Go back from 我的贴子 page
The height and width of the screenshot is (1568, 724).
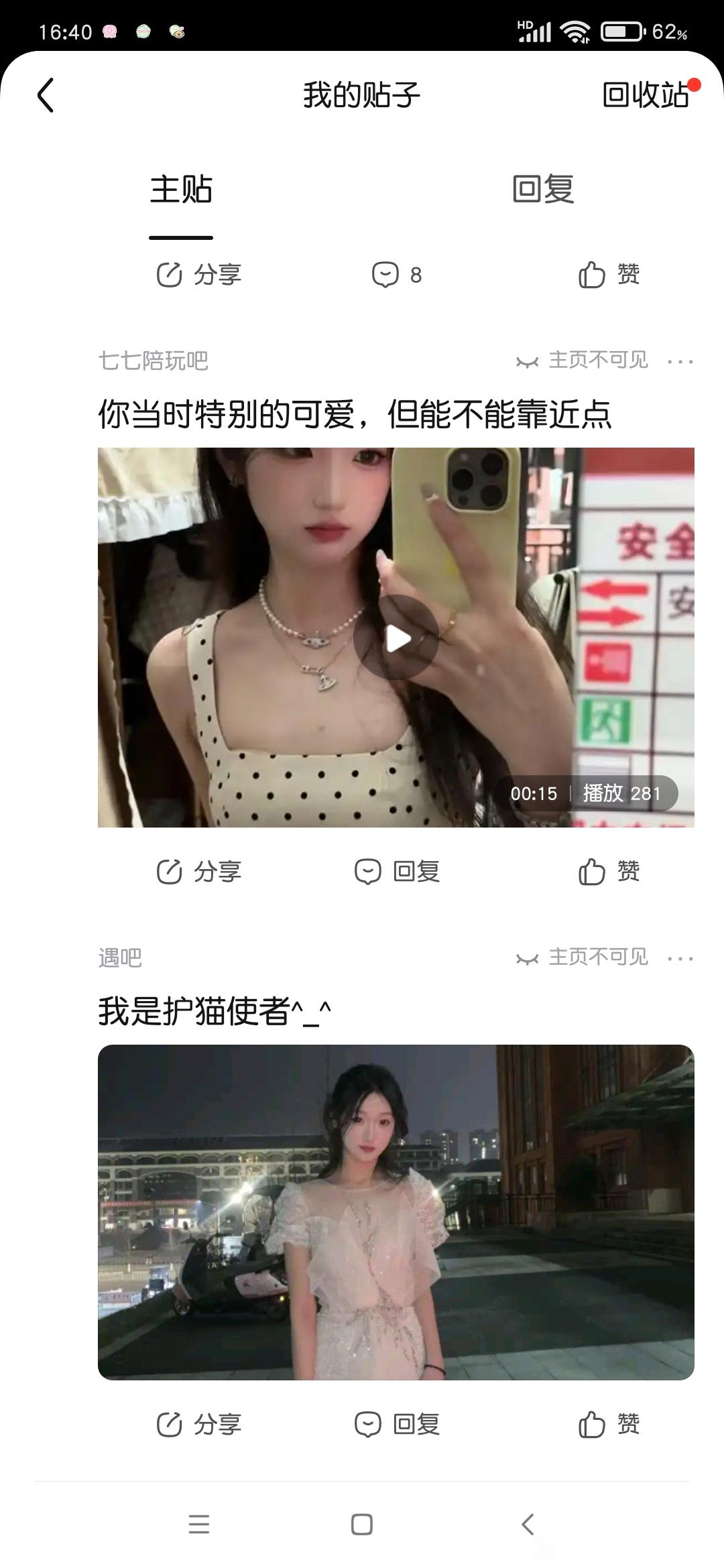(x=46, y=95)
